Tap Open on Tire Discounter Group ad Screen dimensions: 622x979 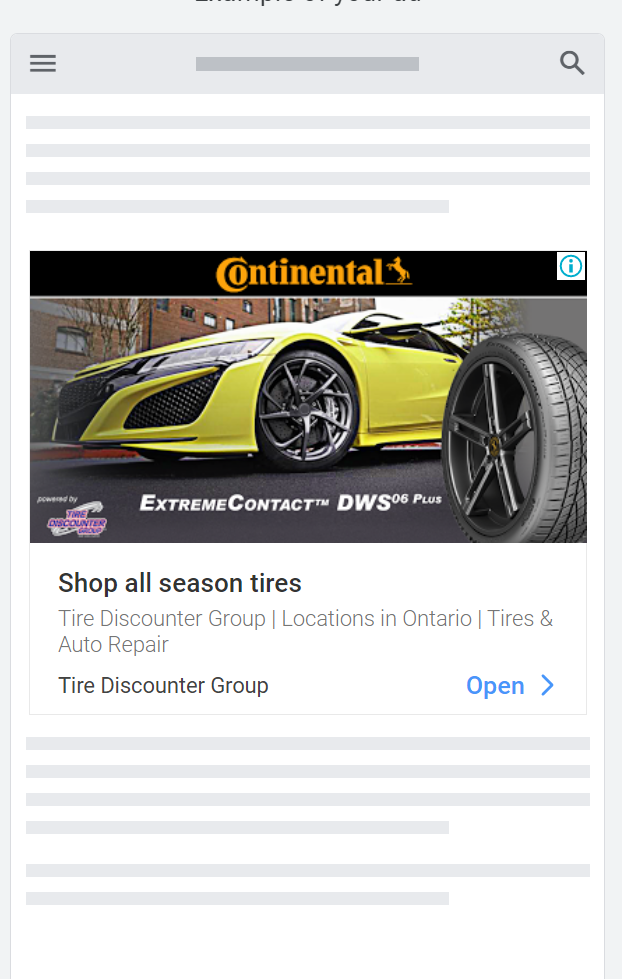(x=509, y=686)
